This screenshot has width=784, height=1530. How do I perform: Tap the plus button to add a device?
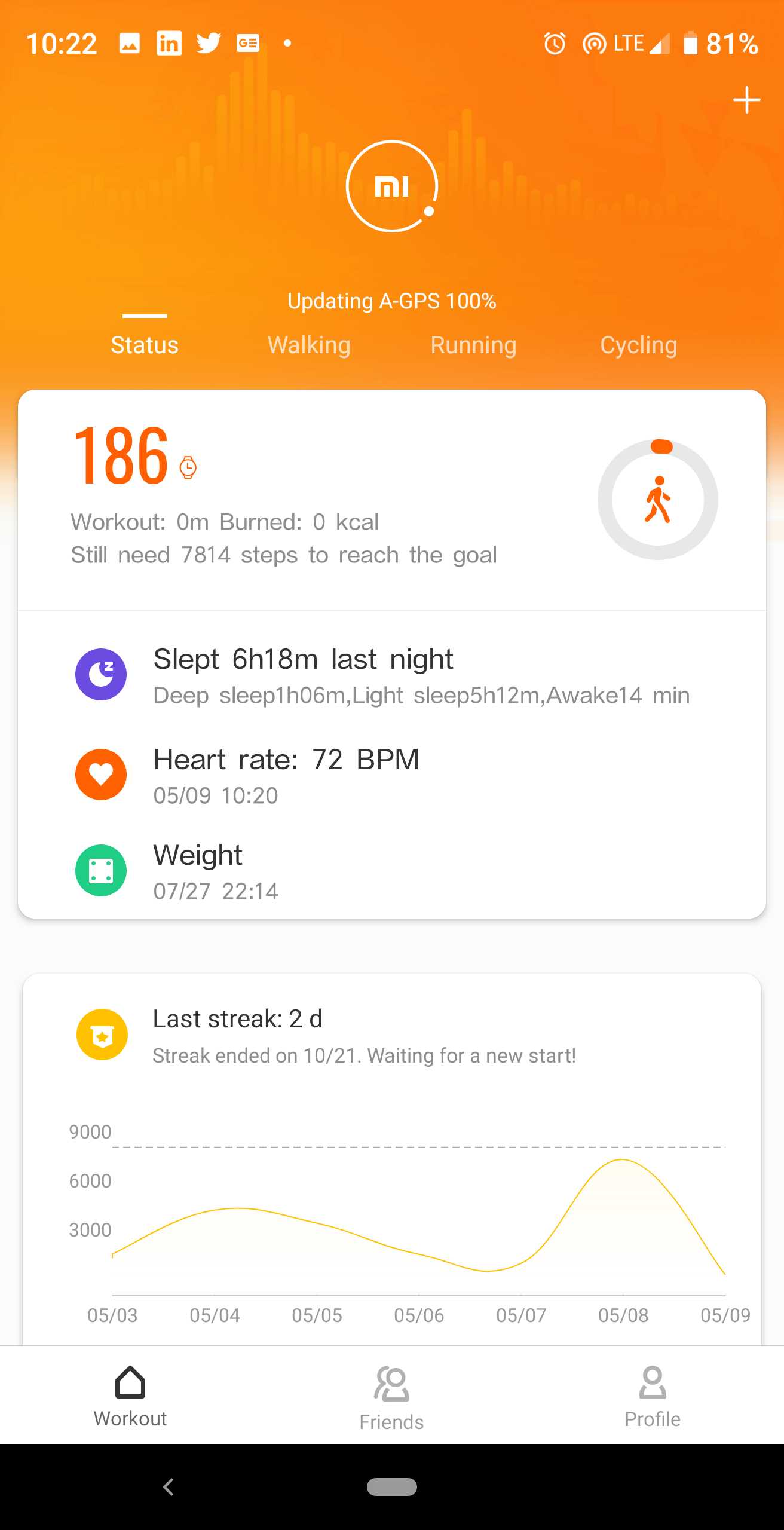click(746, 100)
